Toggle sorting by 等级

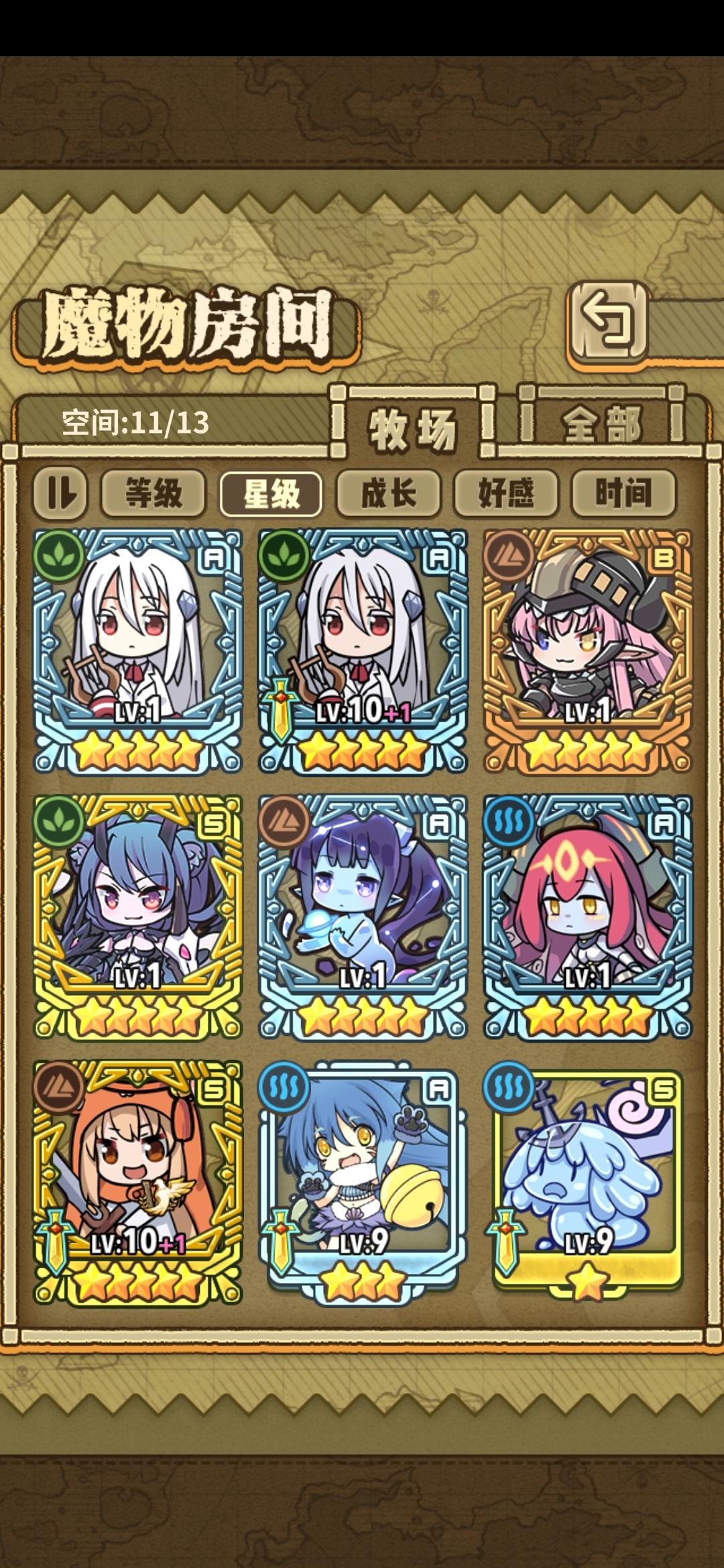click(154, 494)
